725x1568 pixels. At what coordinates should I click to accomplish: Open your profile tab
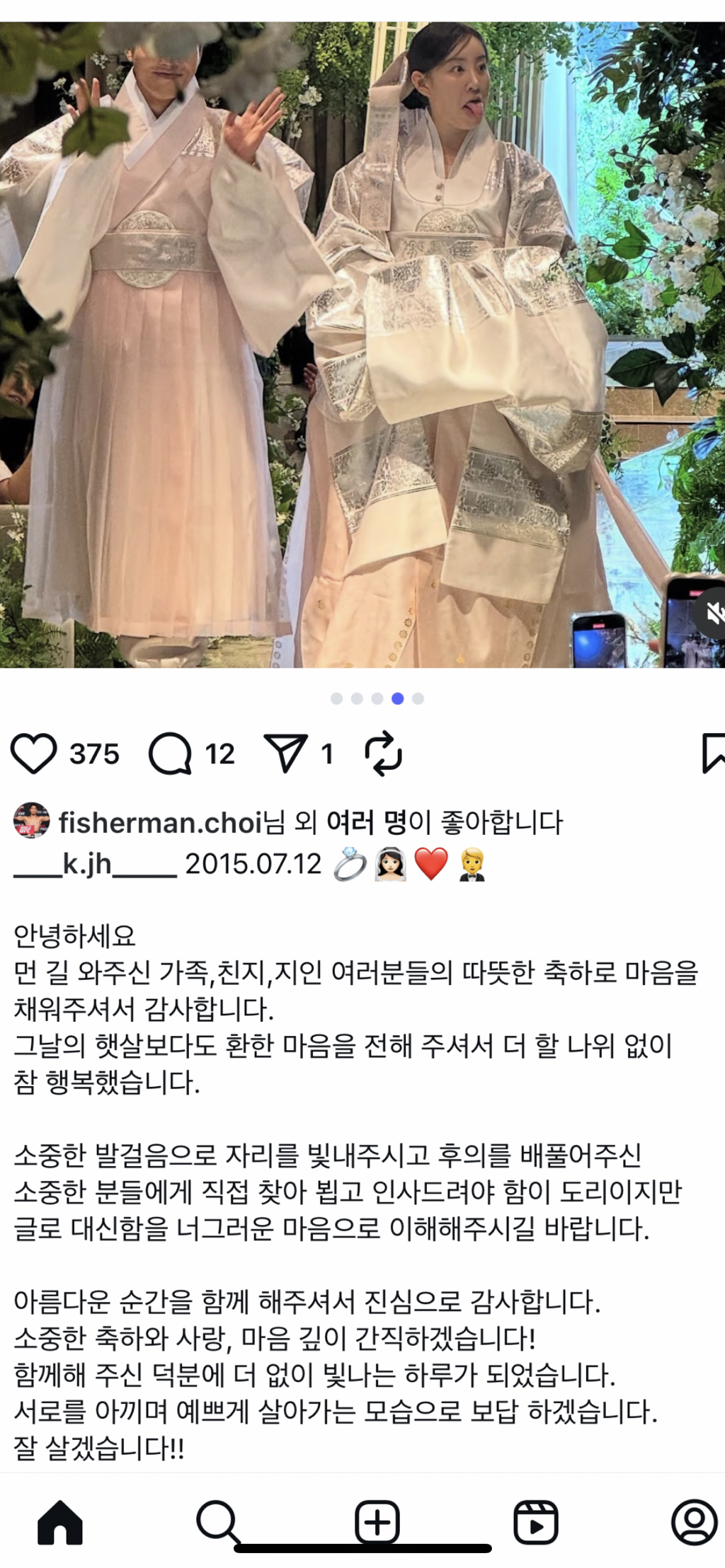click(x=694, y=1521)
